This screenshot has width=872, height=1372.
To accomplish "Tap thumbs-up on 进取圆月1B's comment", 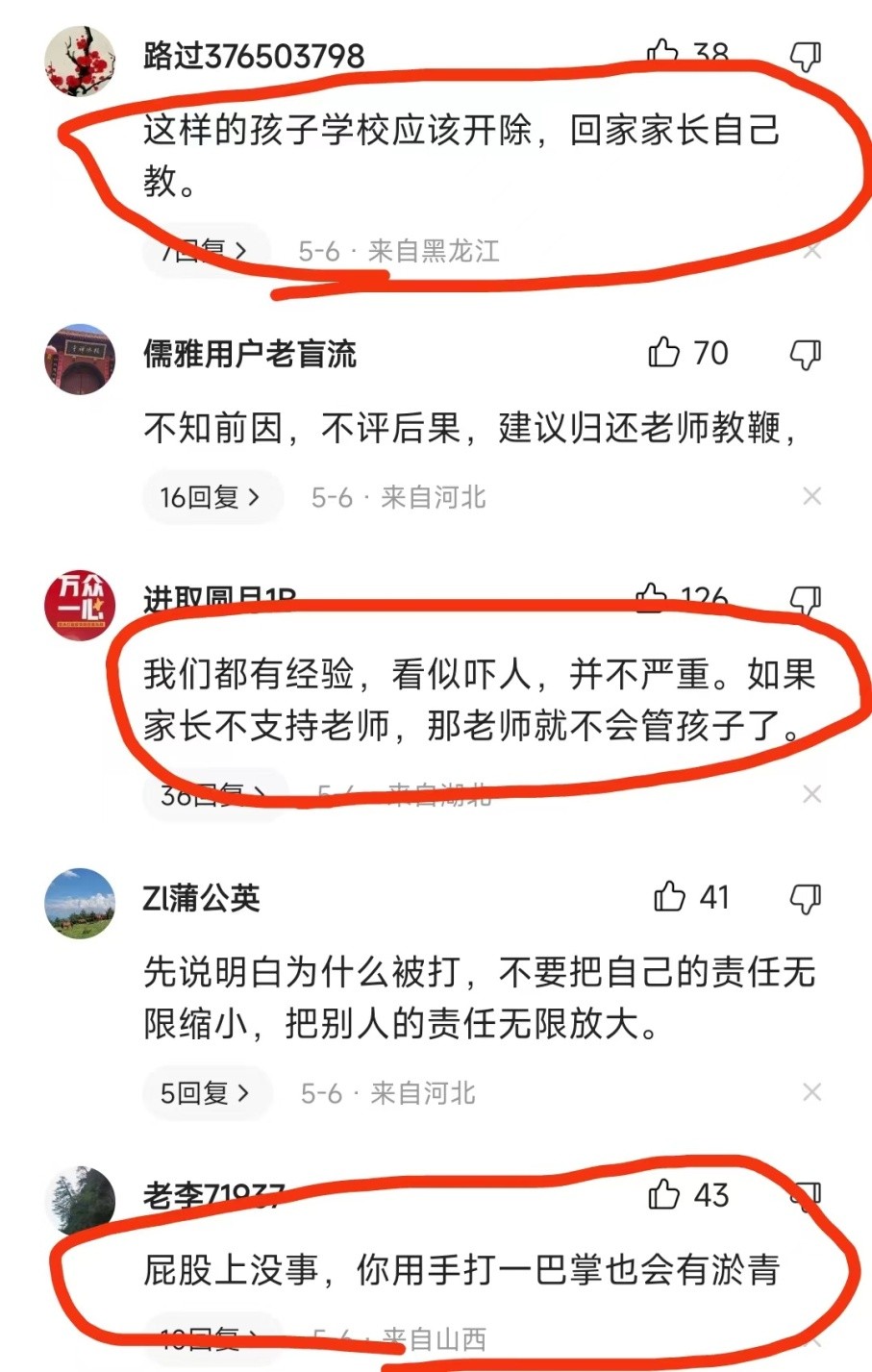I will 652,596.
